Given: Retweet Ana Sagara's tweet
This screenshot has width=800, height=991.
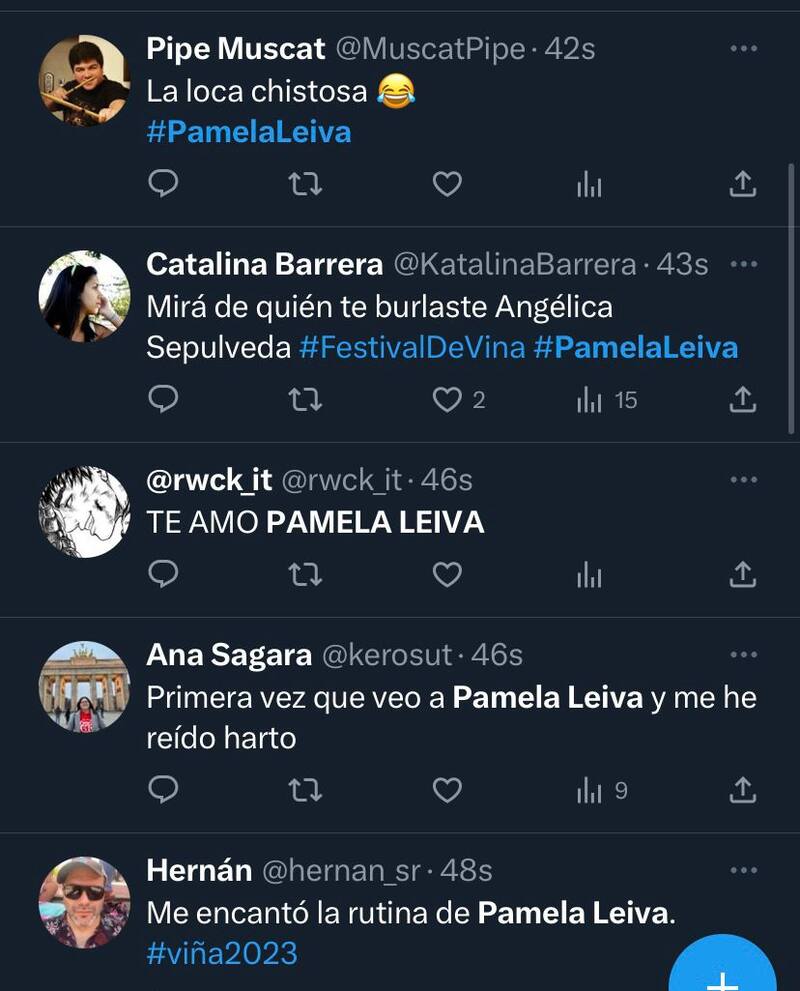Looking at the screenshot, I should (305, 791).
